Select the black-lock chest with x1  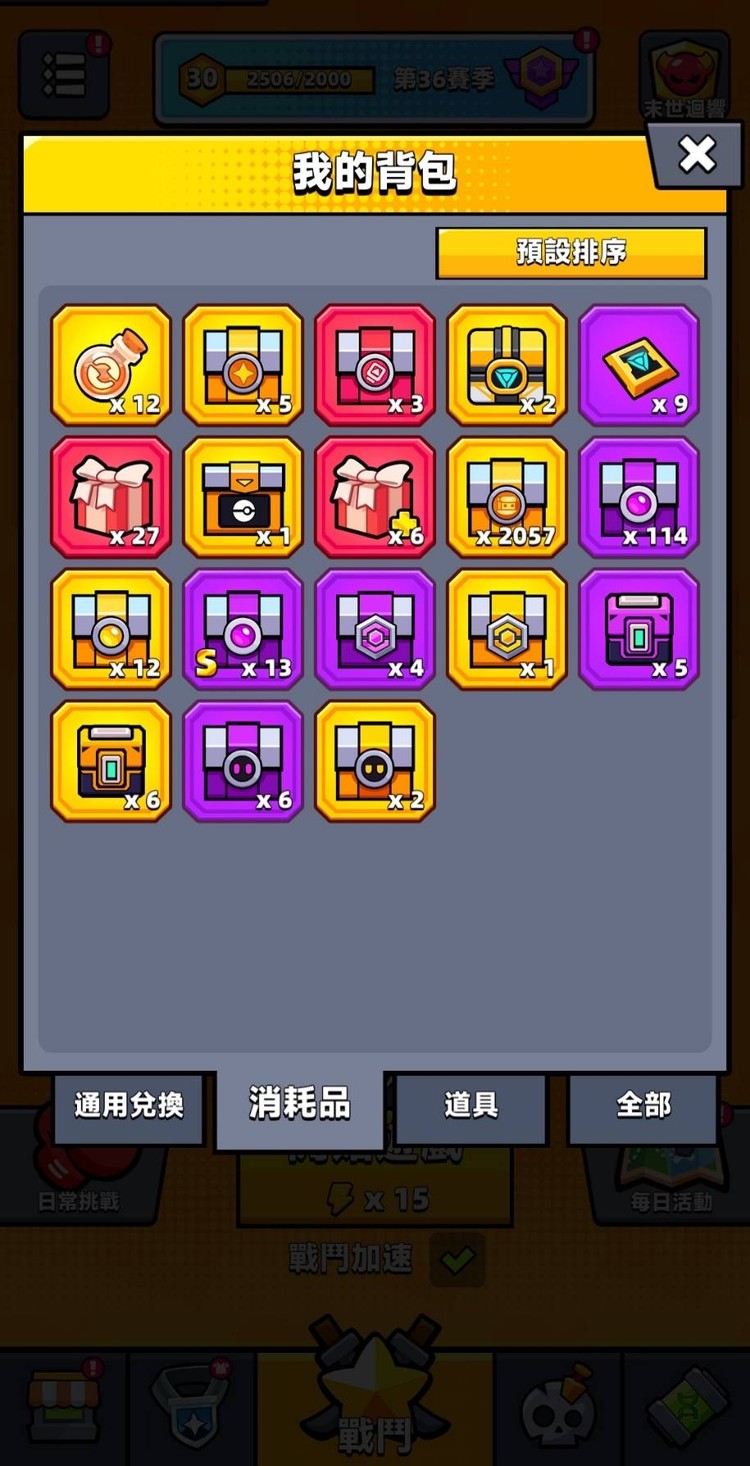pos(243,497)
